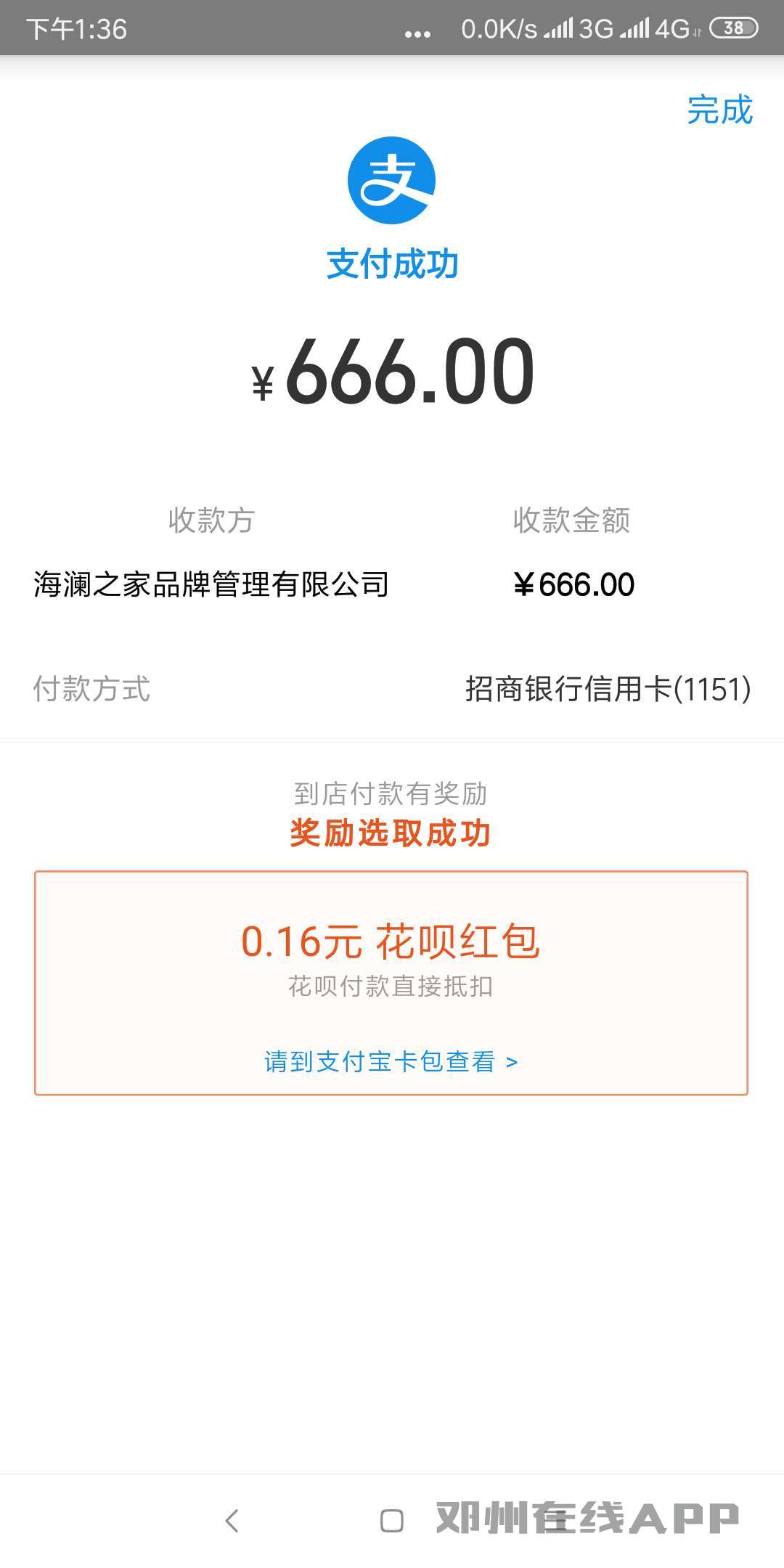This screenshot has width=784, height=1568.
Task: Go back using system back arrow
Action: click(x=232, y=1520)
